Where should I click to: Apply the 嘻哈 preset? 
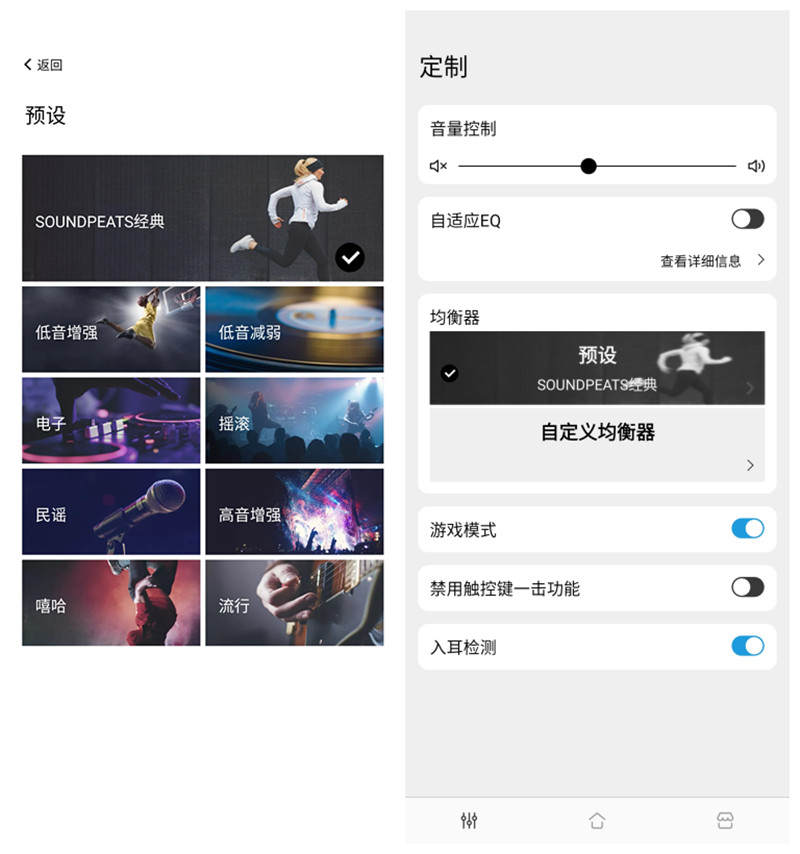tap(111, 602)
